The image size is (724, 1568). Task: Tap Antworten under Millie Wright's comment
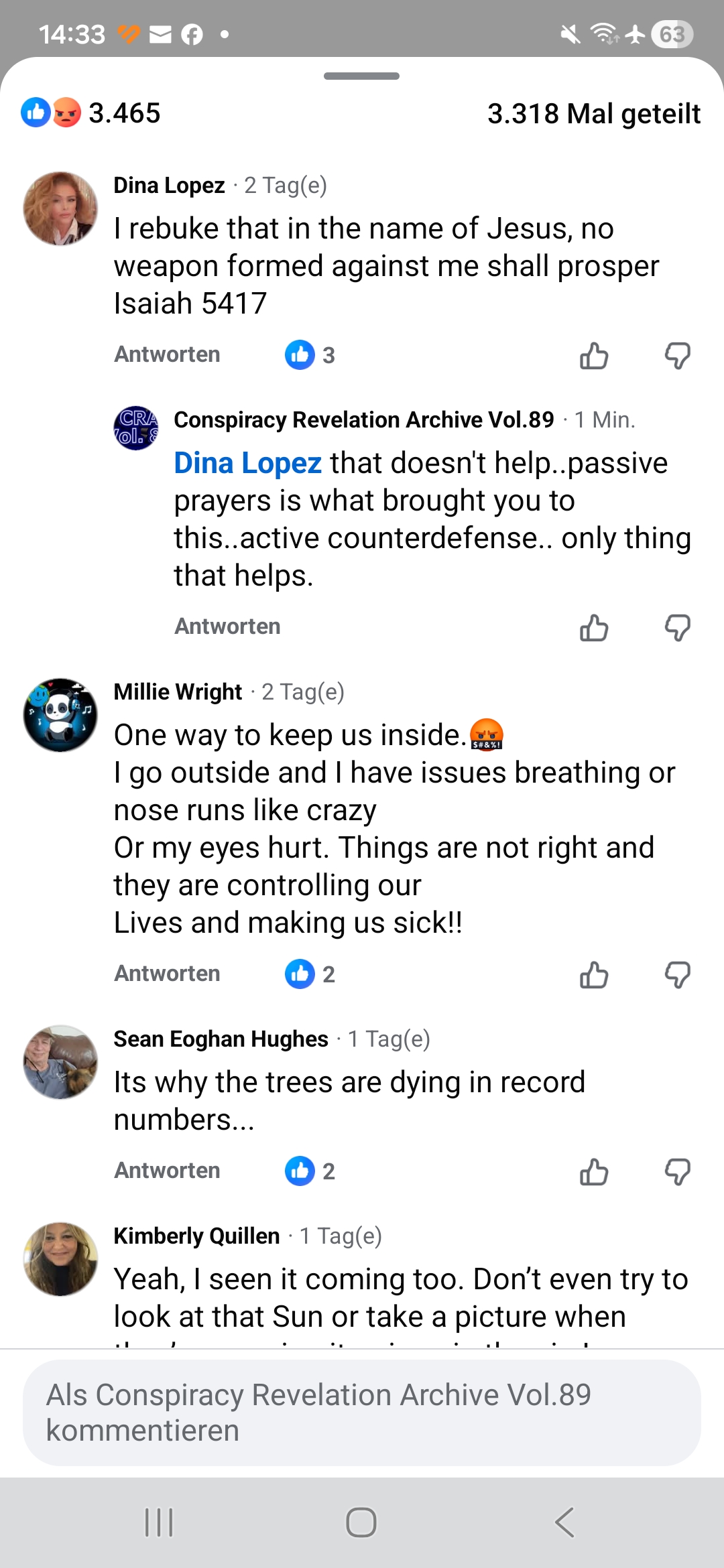[167, 974]
